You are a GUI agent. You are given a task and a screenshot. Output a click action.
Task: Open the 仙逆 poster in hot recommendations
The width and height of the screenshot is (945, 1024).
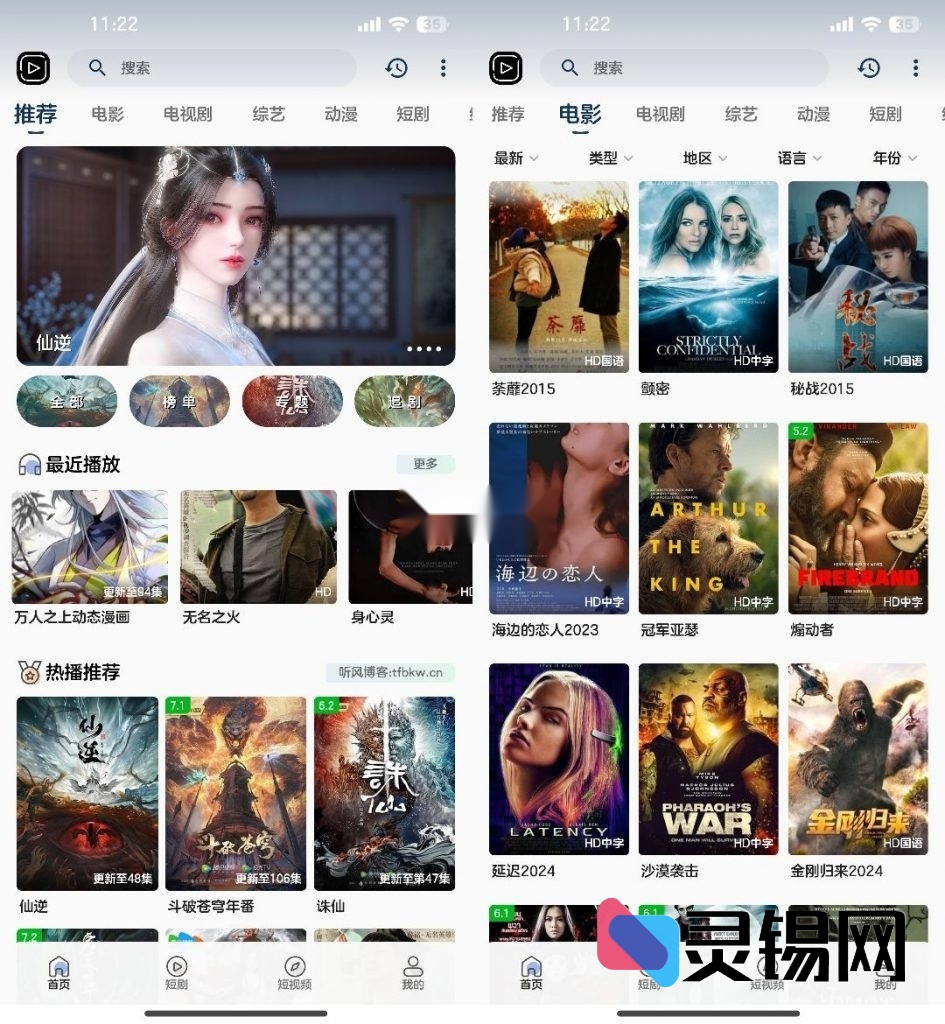coord(87,790)
